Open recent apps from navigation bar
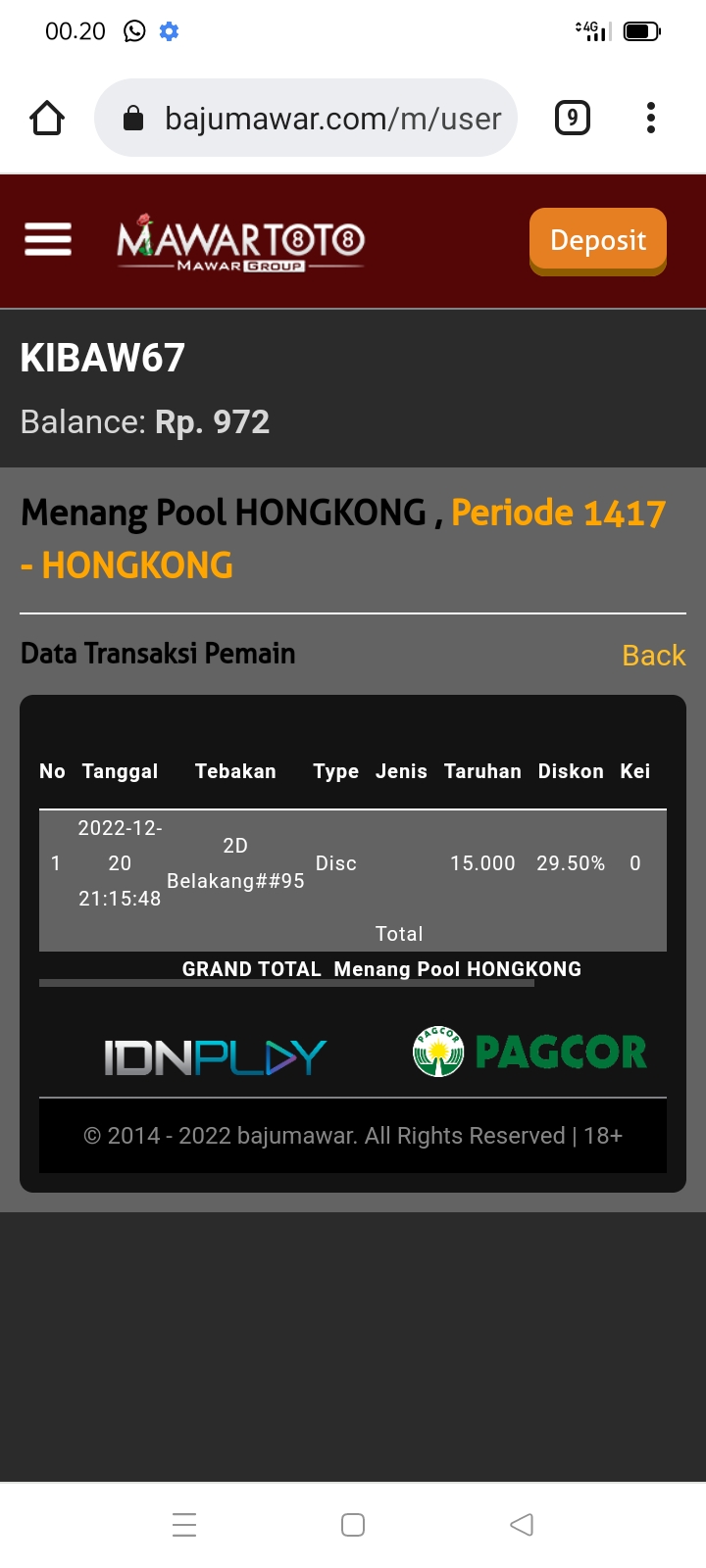Screen dimensions: 706x1568 tap(184, 1524)
